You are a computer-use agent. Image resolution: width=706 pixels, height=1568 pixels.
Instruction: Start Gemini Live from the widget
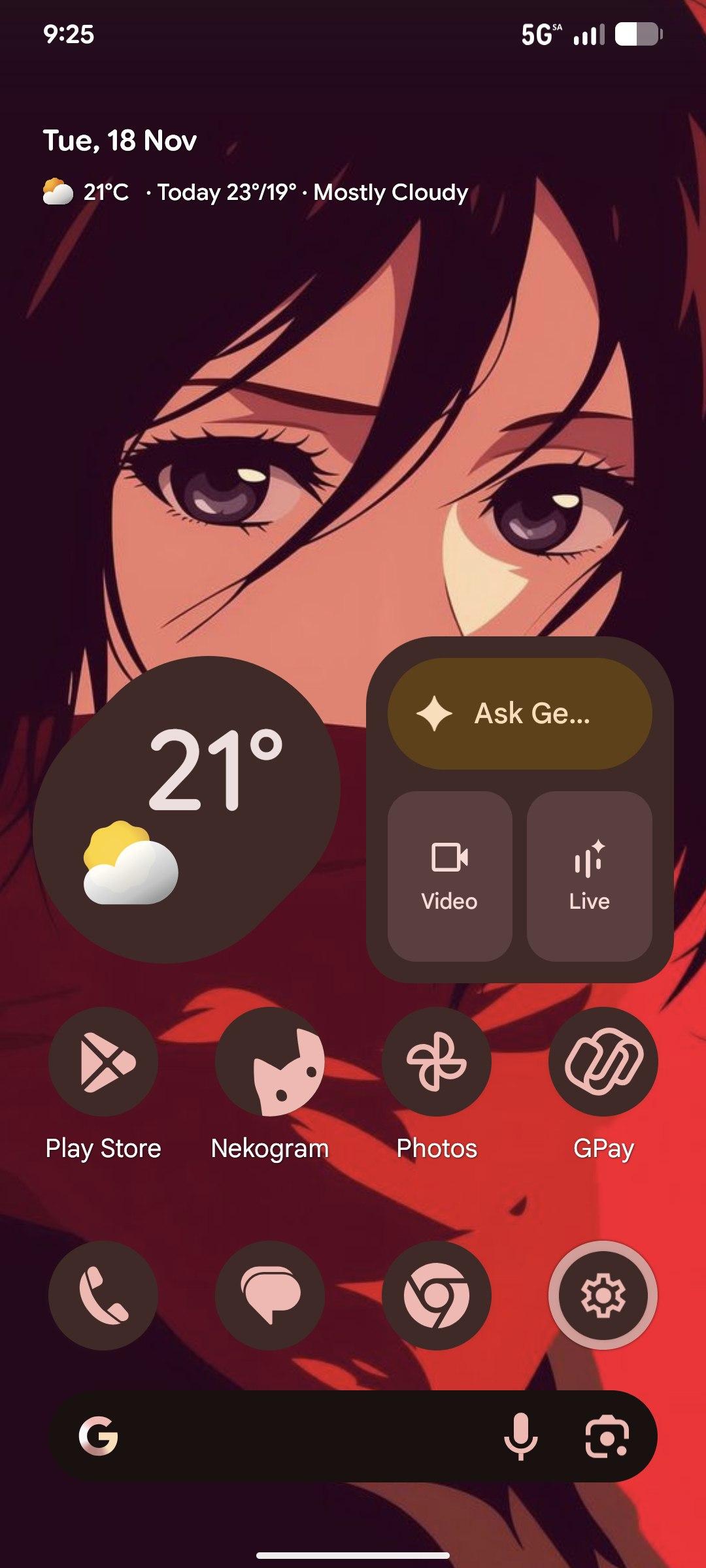click(589, 875)
